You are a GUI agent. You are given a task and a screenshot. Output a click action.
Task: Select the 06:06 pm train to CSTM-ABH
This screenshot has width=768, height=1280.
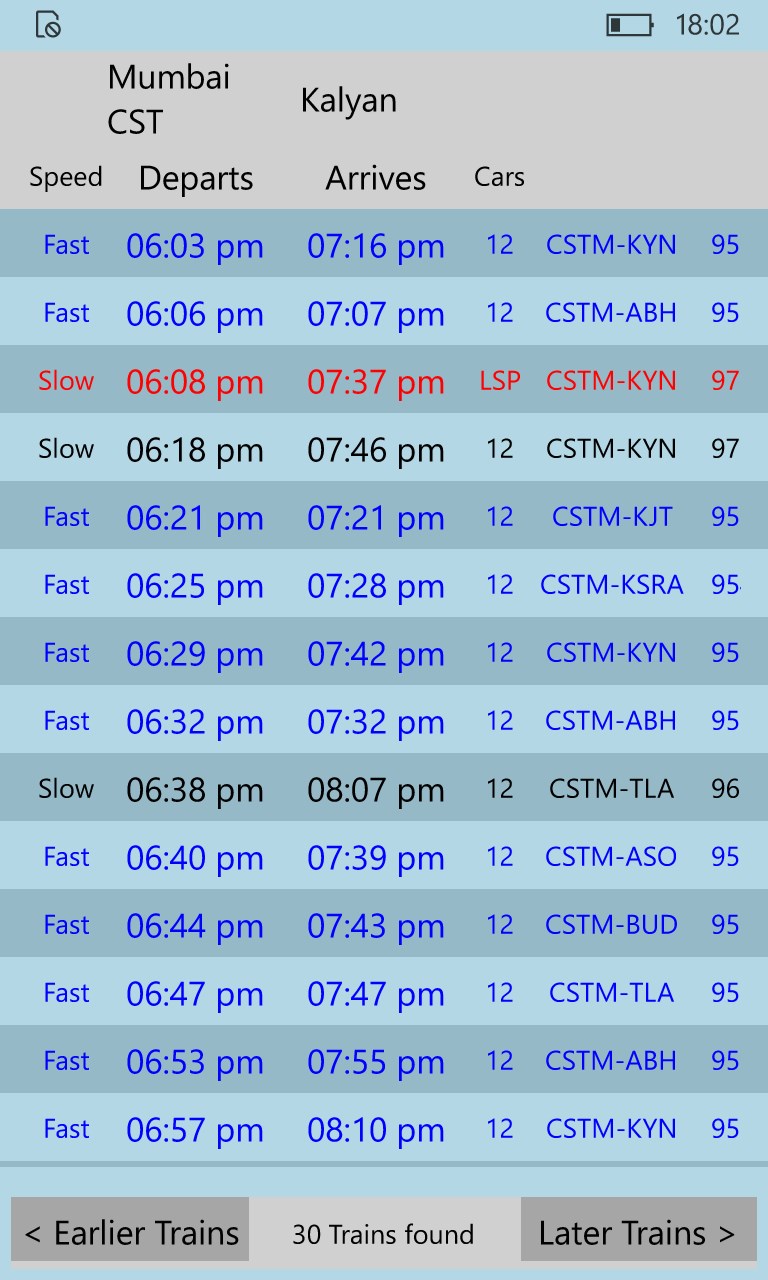tap(384, 313)
